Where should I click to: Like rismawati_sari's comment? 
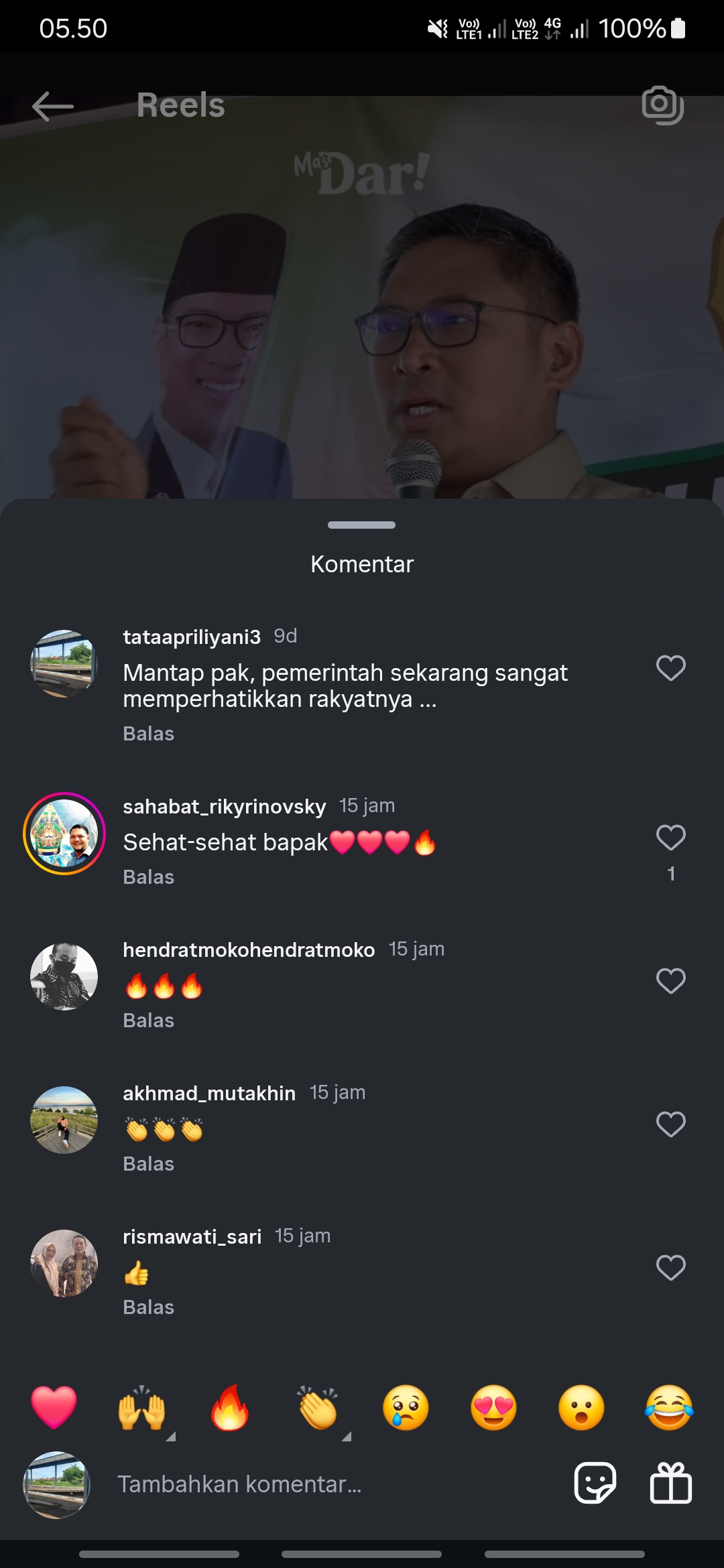click(670, 1268)
